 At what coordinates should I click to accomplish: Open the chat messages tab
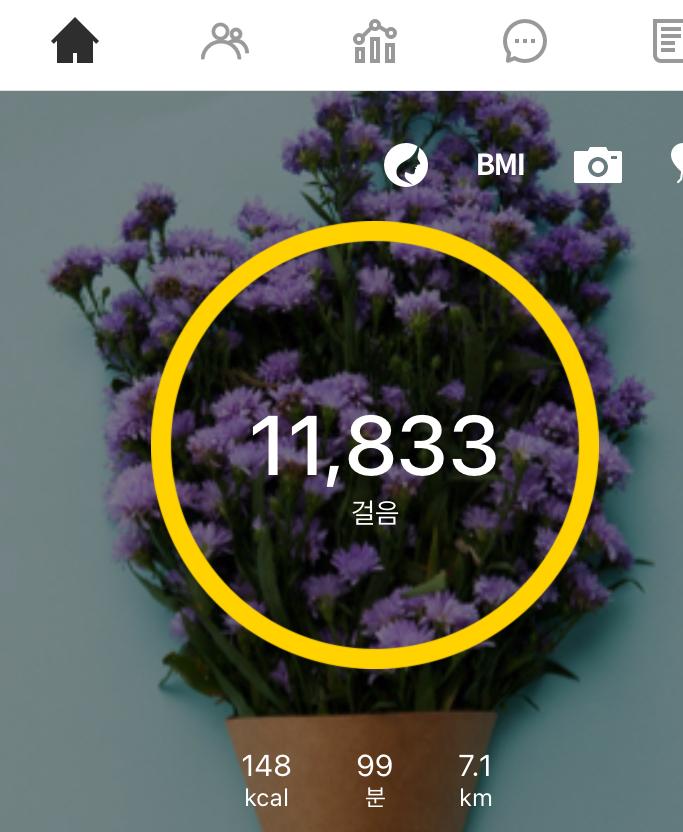coord(525,43)
